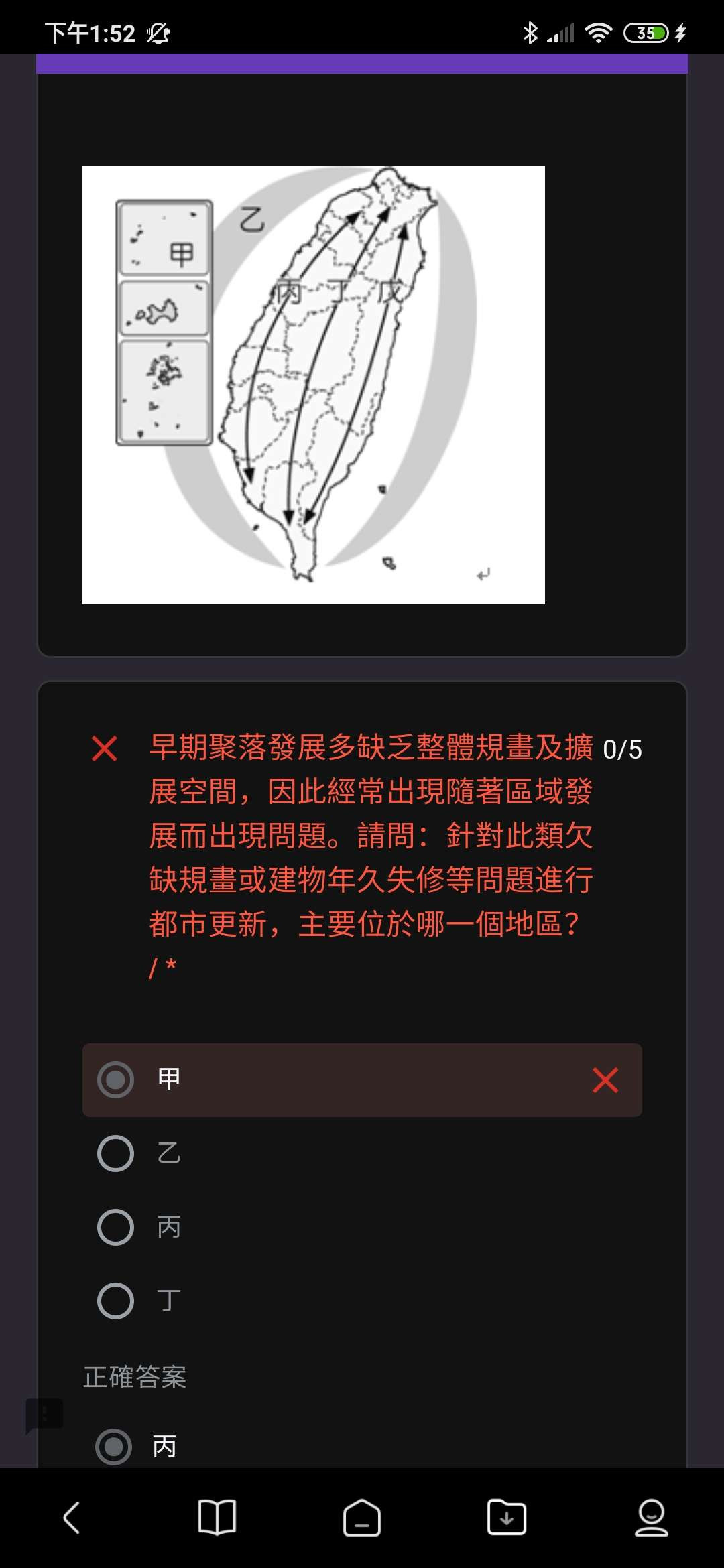Screen dimensions: 724x1568
Task: Choose the 乙 radio option
Action: click(116, 1153)
